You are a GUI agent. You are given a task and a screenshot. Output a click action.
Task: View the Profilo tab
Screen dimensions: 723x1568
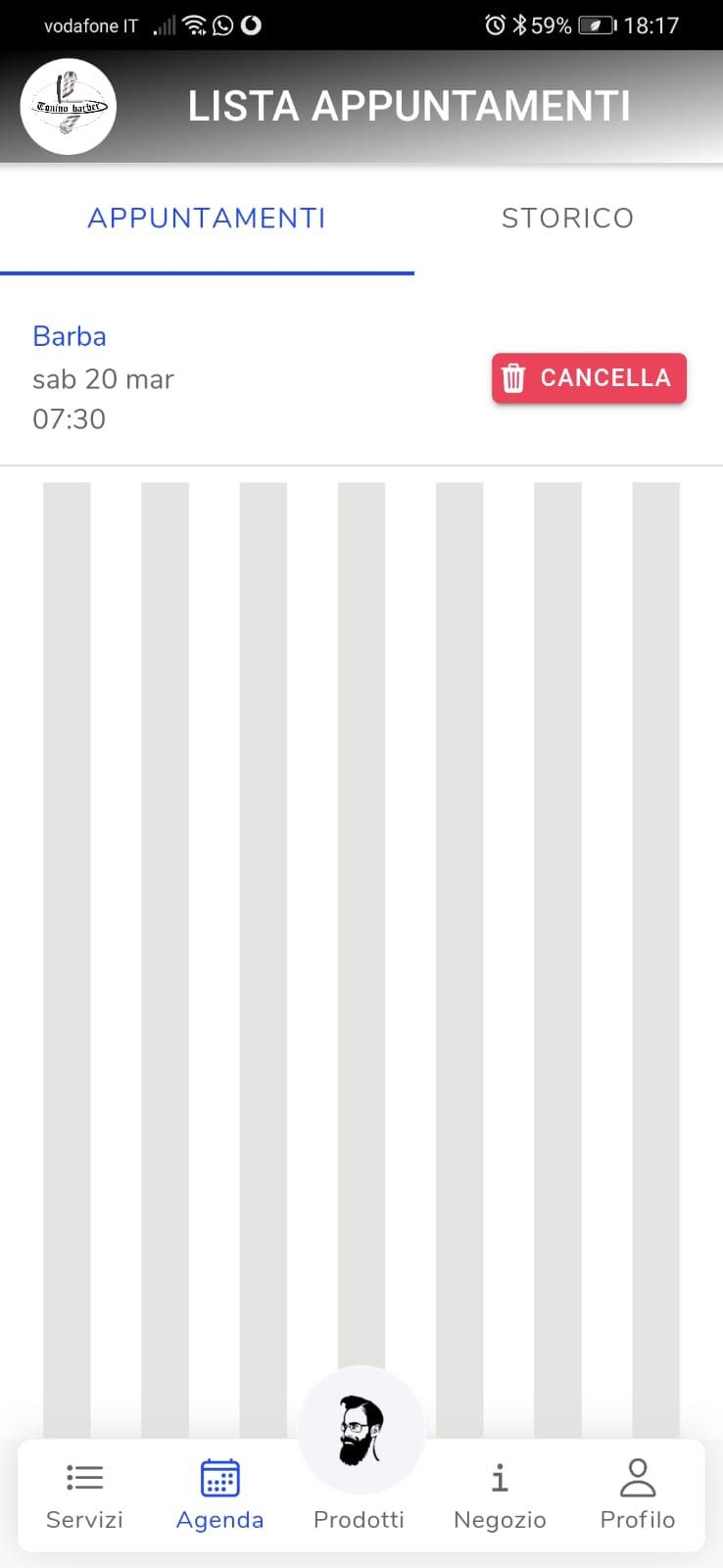[638, 1495]
